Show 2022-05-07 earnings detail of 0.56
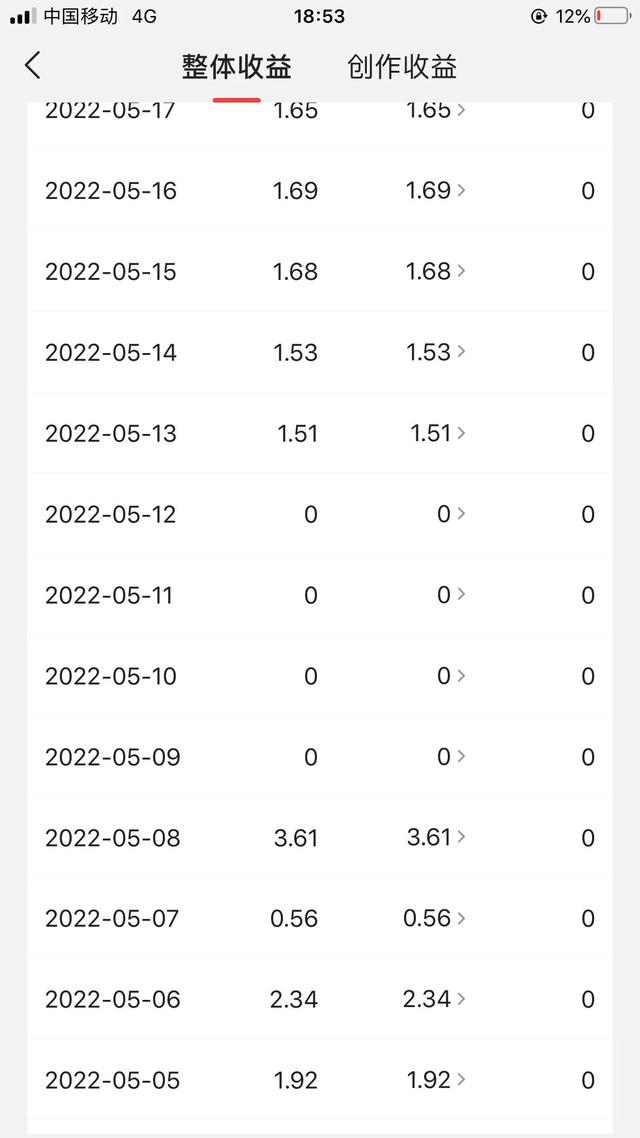This screenshot has height=1138, width=640. 436,918
